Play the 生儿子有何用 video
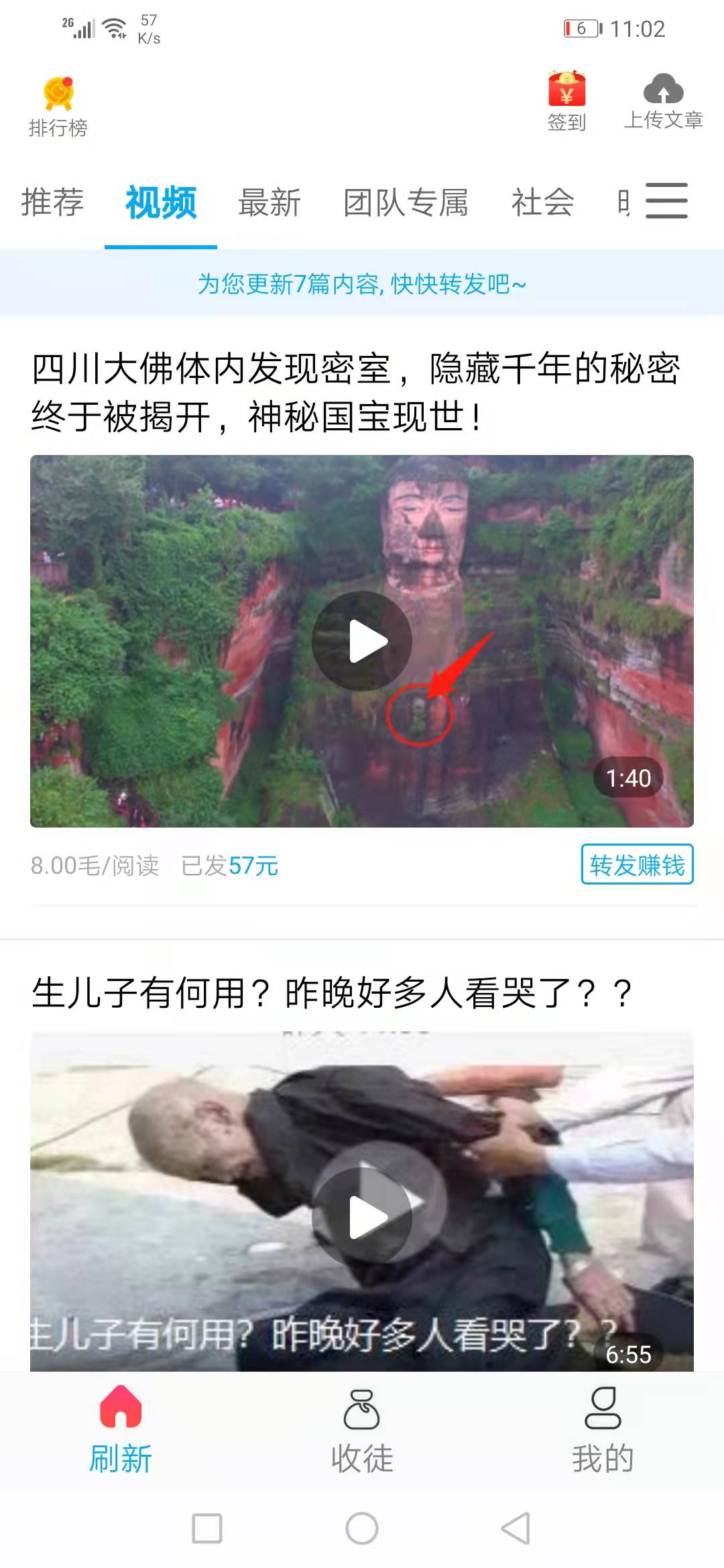 pyautogui.click(x=362, y=1216)
